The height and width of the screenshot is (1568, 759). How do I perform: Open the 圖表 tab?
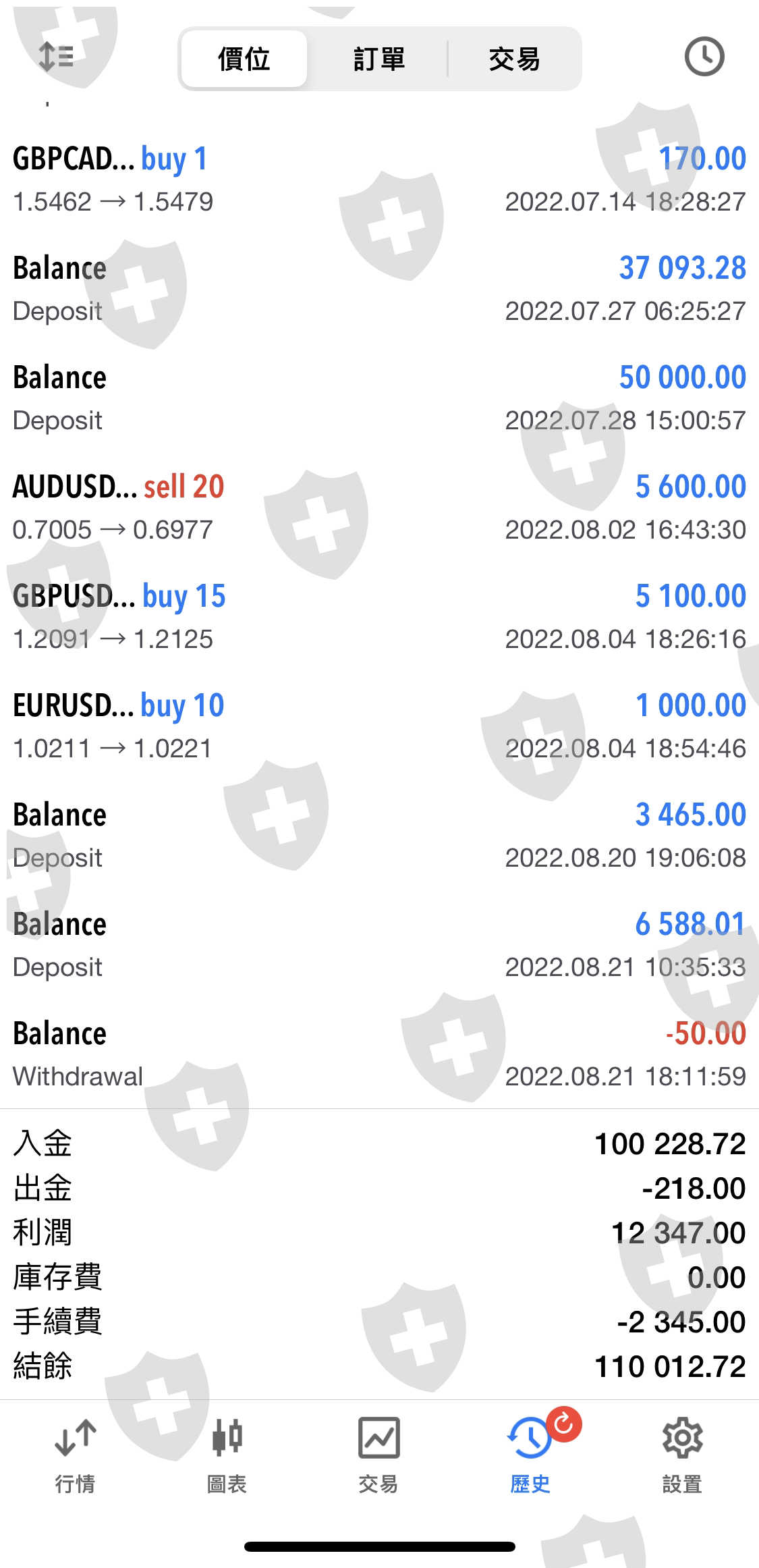pos(227,1454)
